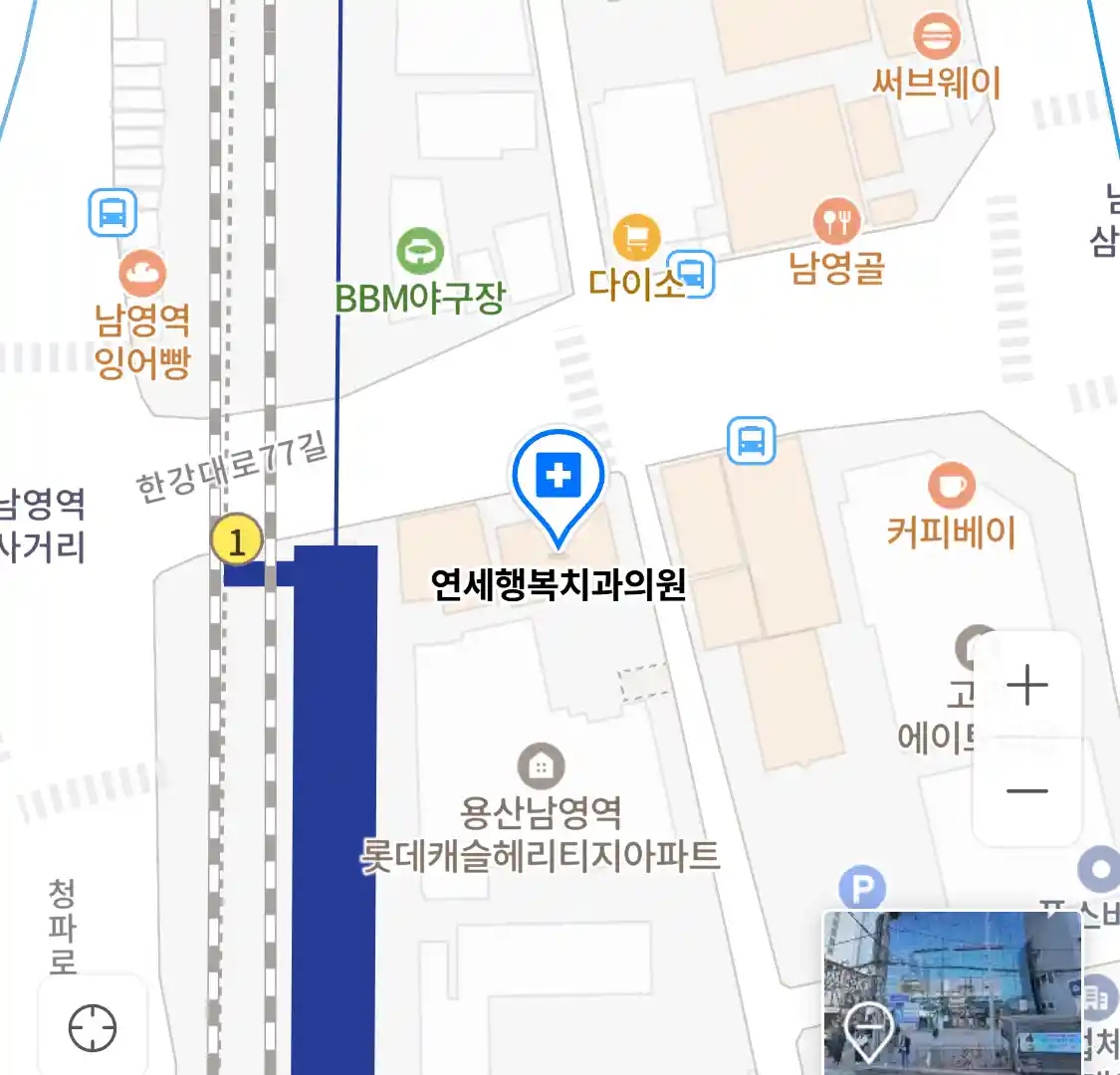Open the street view photo thumbnail

pyautogui.click(x=953, y=991)
